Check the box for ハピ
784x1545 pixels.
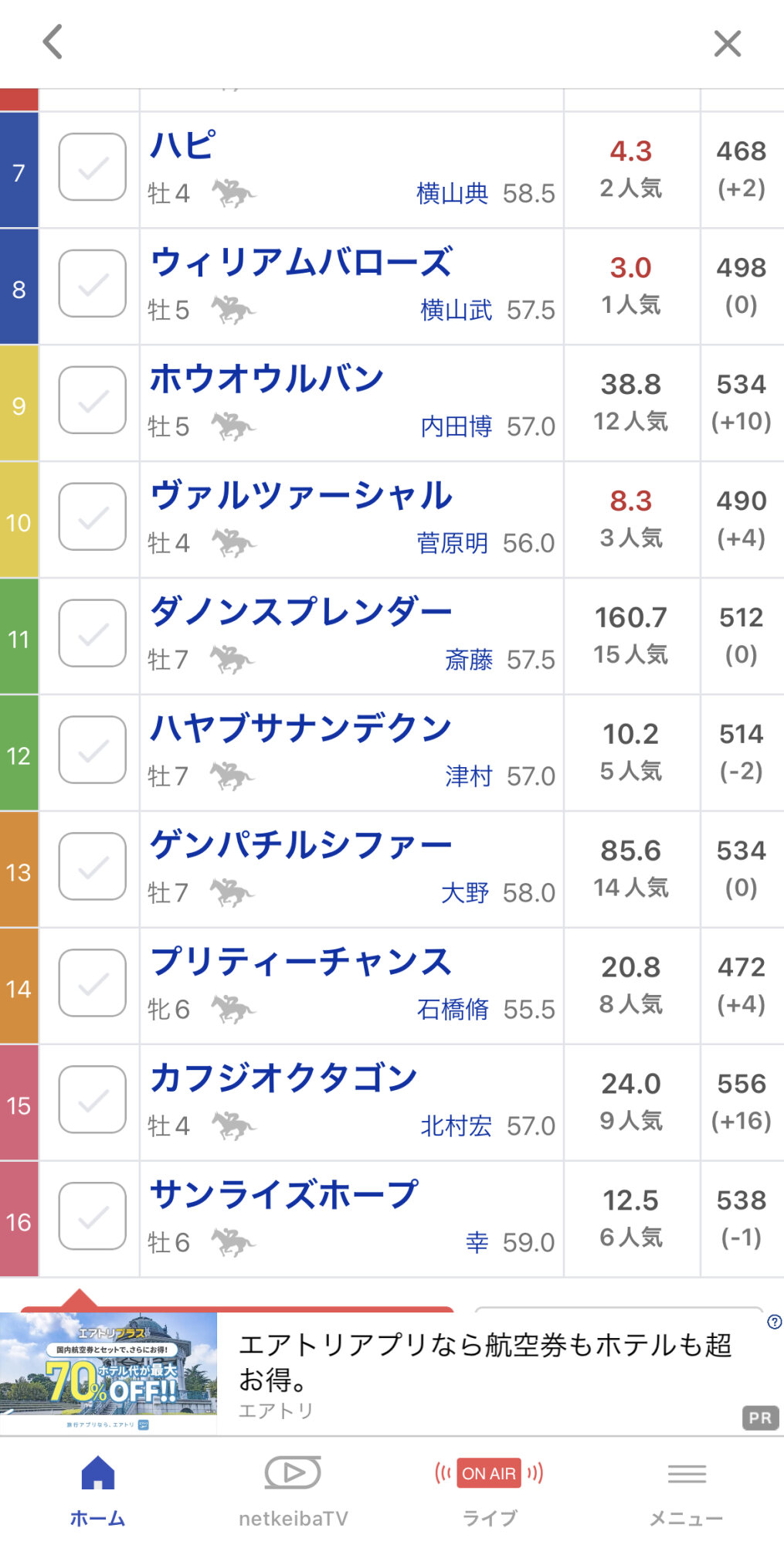pos(93,167)
